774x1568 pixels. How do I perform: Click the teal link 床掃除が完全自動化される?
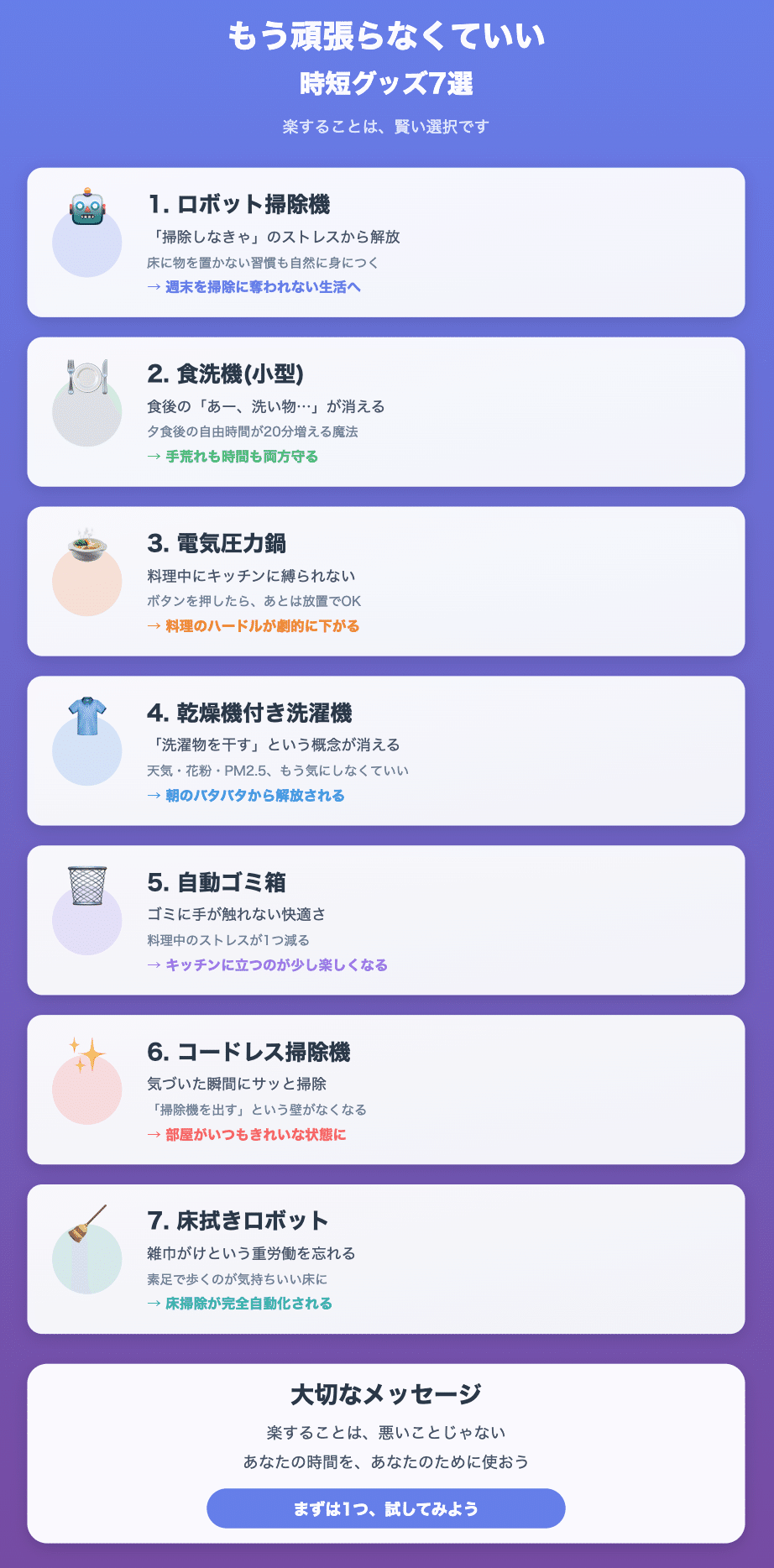248,1304
